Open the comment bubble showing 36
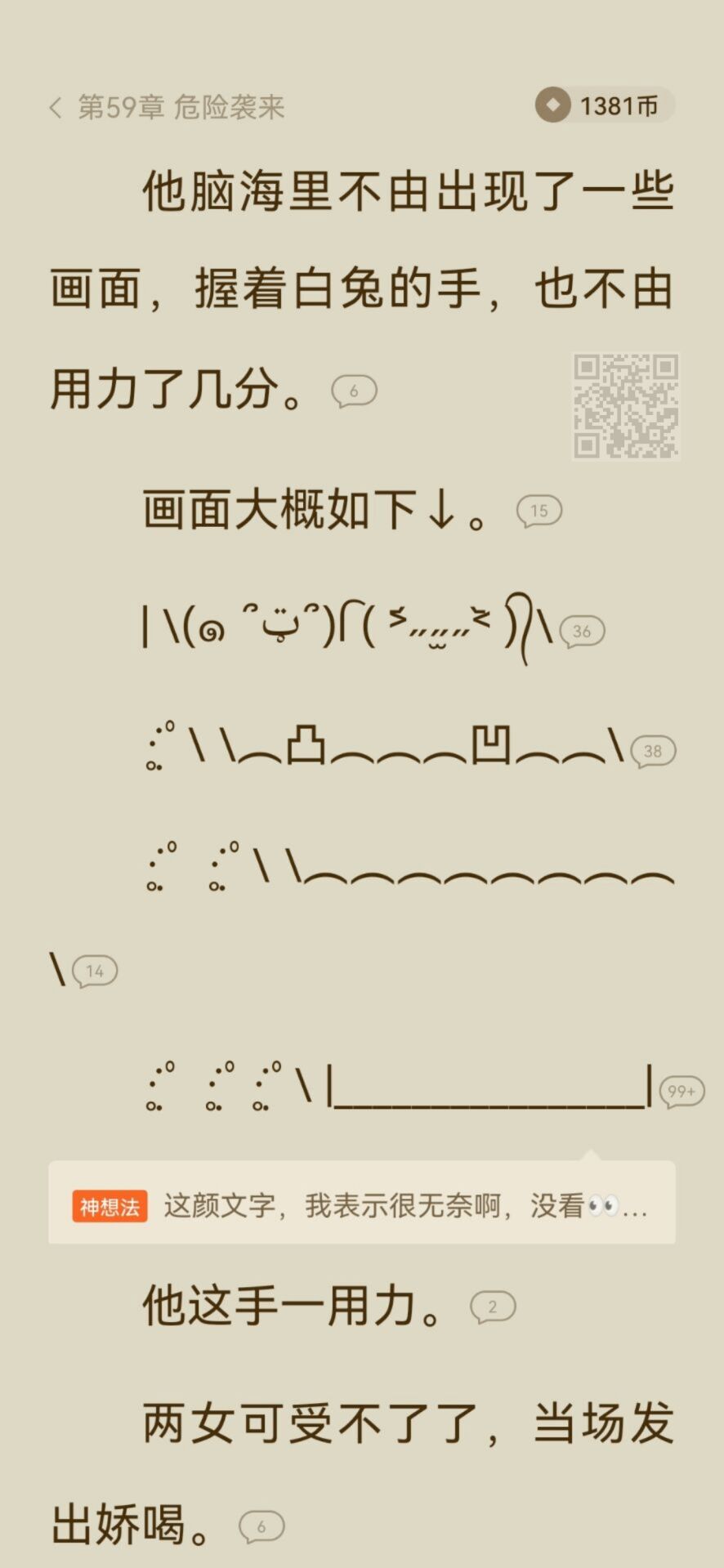 tap(582, 631)
